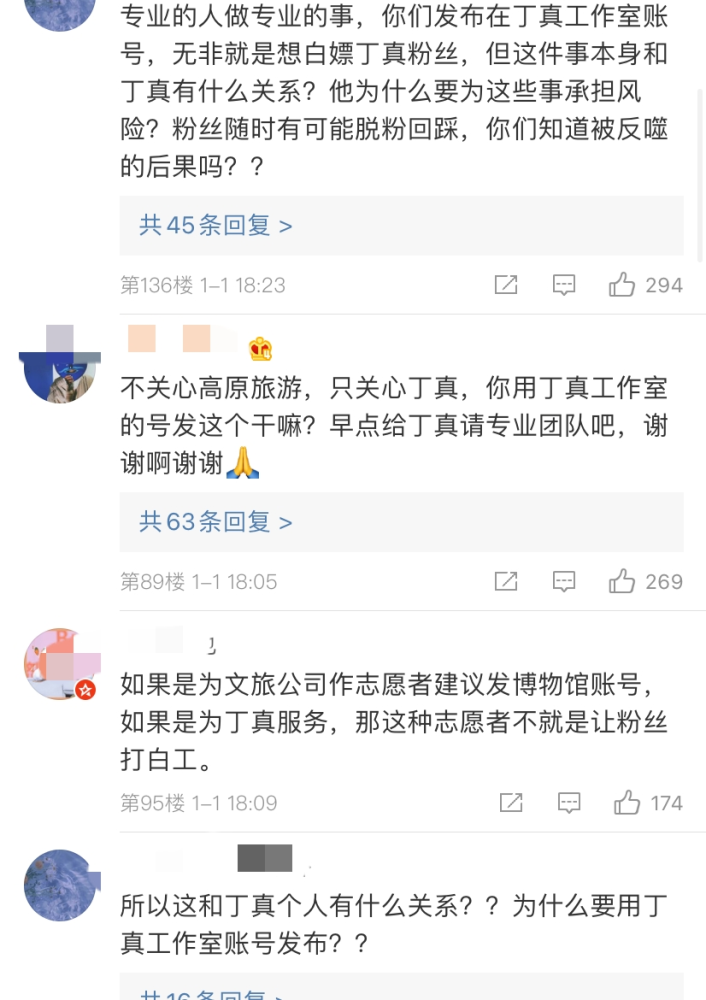Image resolution: width=706 pixels, height=1000 pixels.
Task: View profile of the commenter asking 所以这和丁真个人有什么关系
Action: 60,885
